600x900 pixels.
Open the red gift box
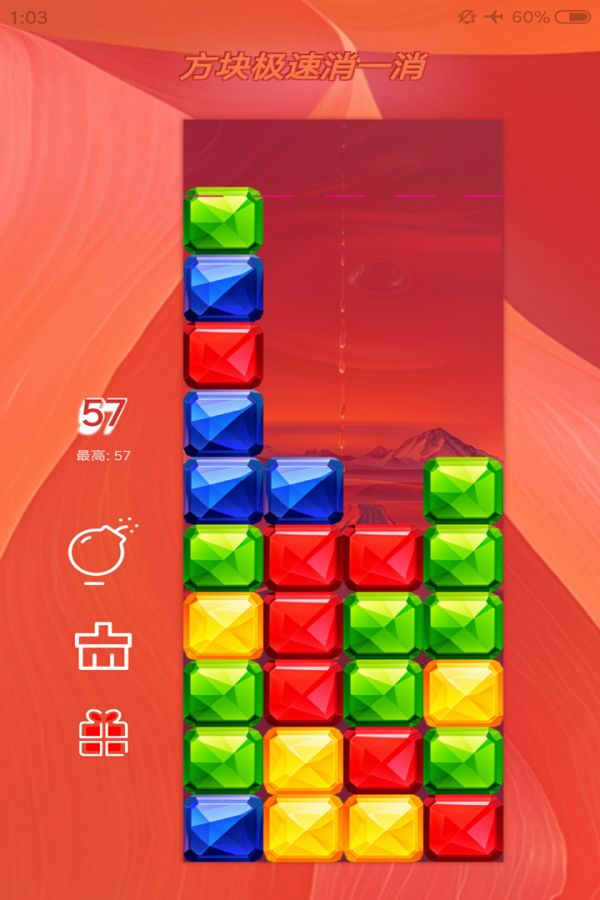coord(103,733)
